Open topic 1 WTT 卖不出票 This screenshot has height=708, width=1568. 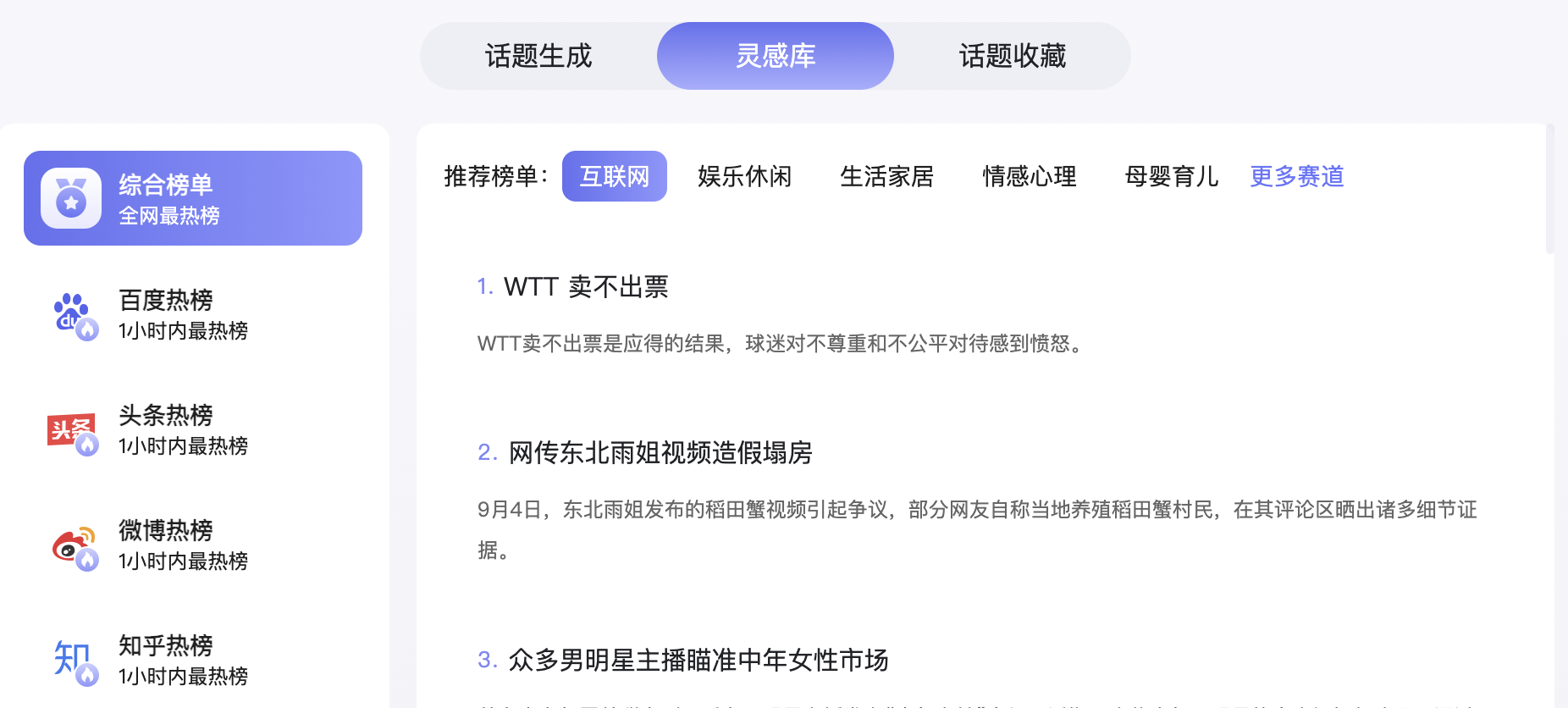pyautogui.click(x=586, y=287)
